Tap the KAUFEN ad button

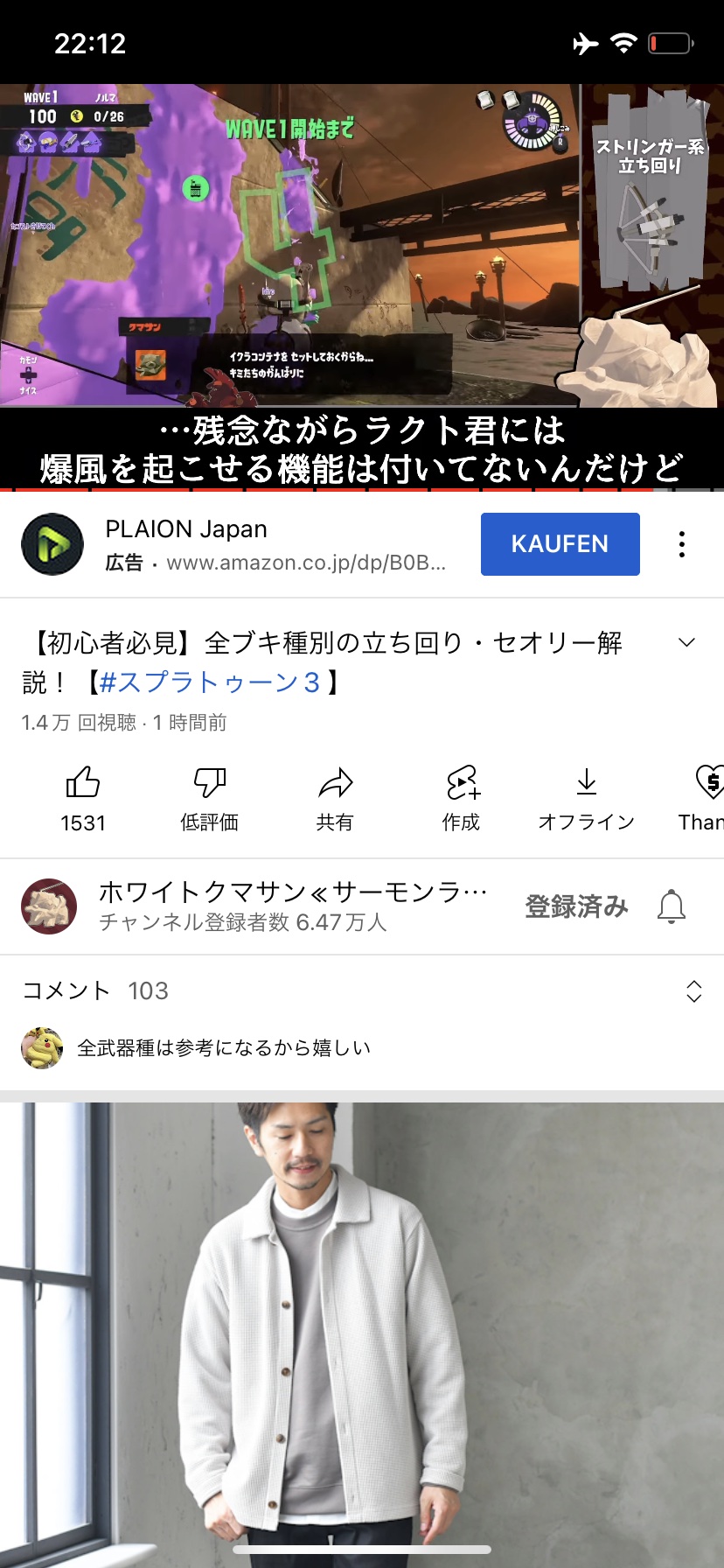[560, 544]
